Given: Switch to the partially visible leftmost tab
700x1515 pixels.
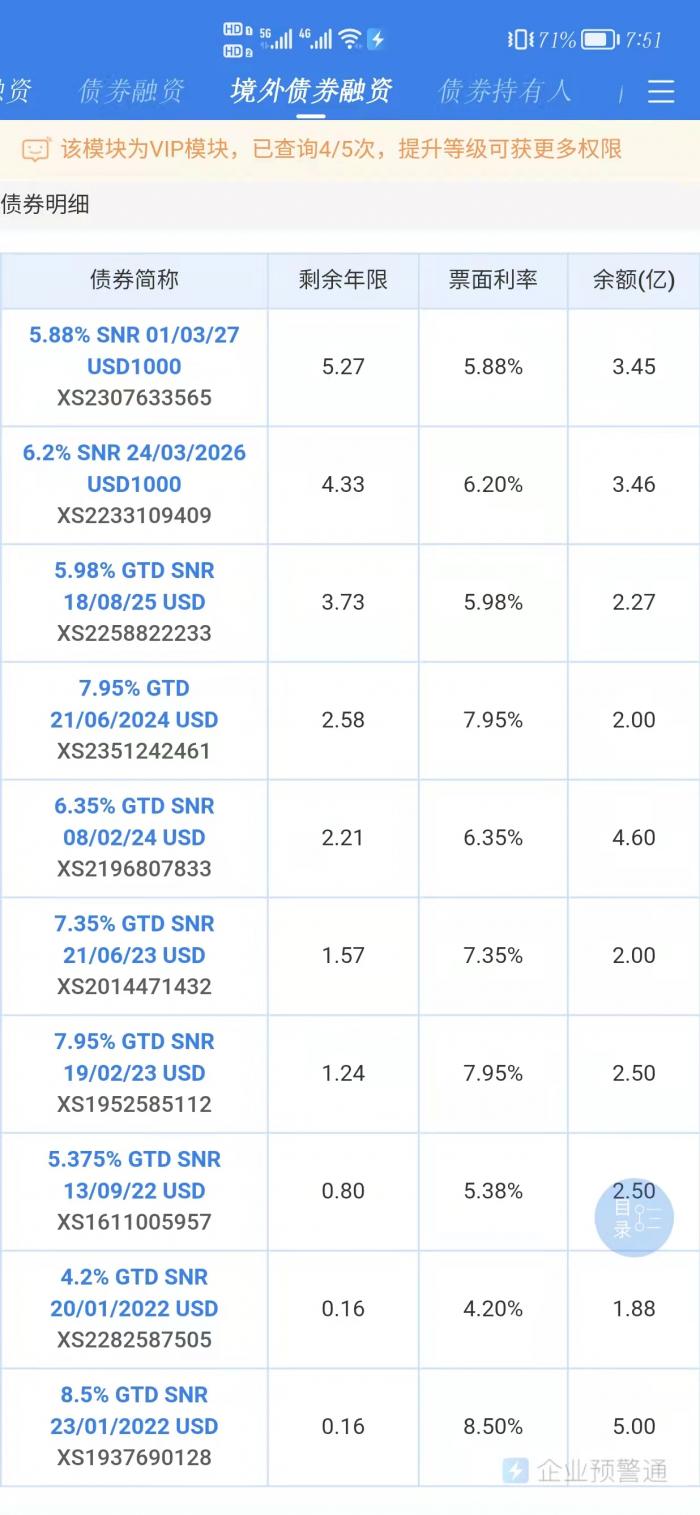Looking at the screenshot, I should click(x=15, y=91).
